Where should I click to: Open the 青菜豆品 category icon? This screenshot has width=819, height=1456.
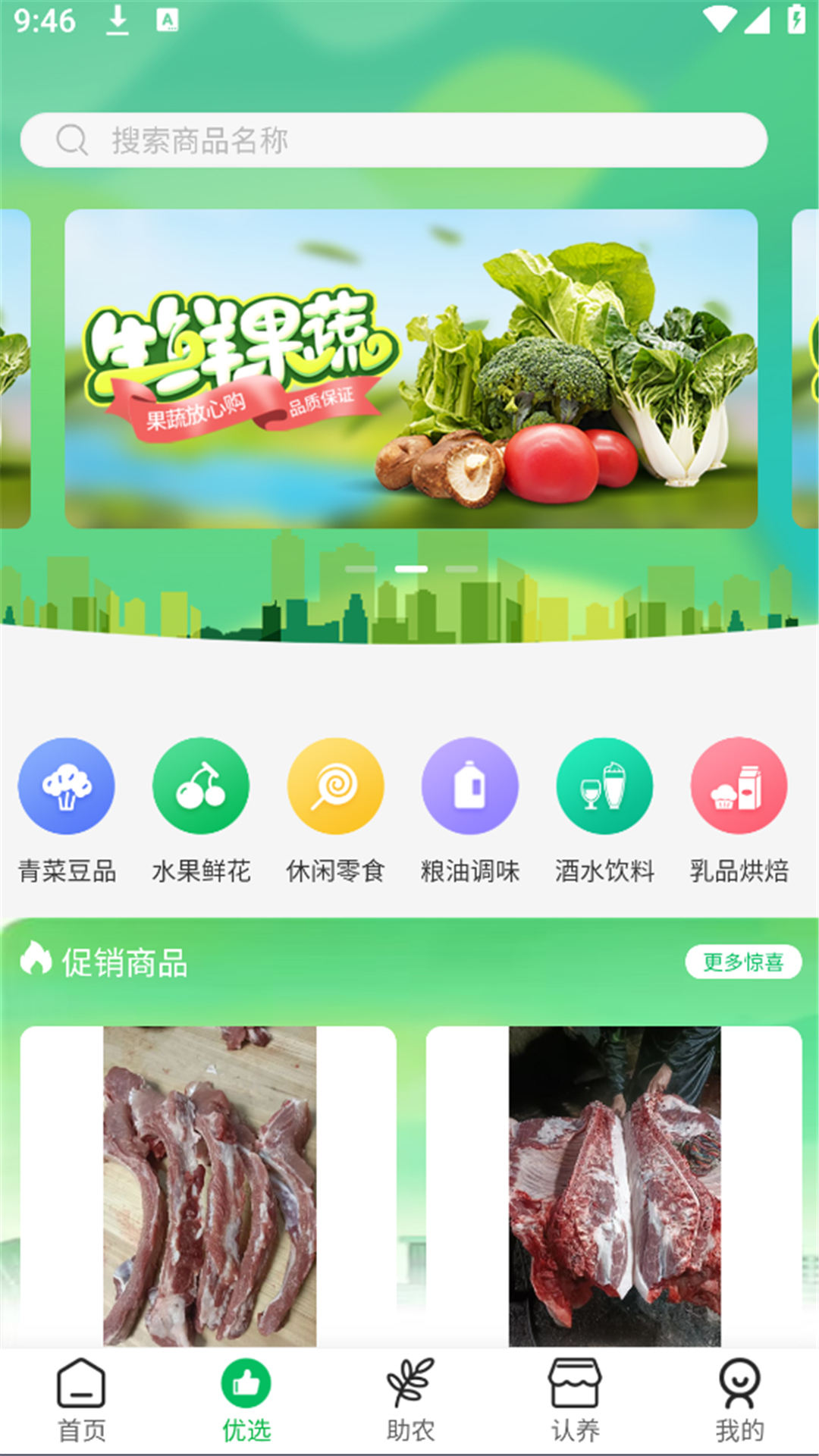pos(67,786)
